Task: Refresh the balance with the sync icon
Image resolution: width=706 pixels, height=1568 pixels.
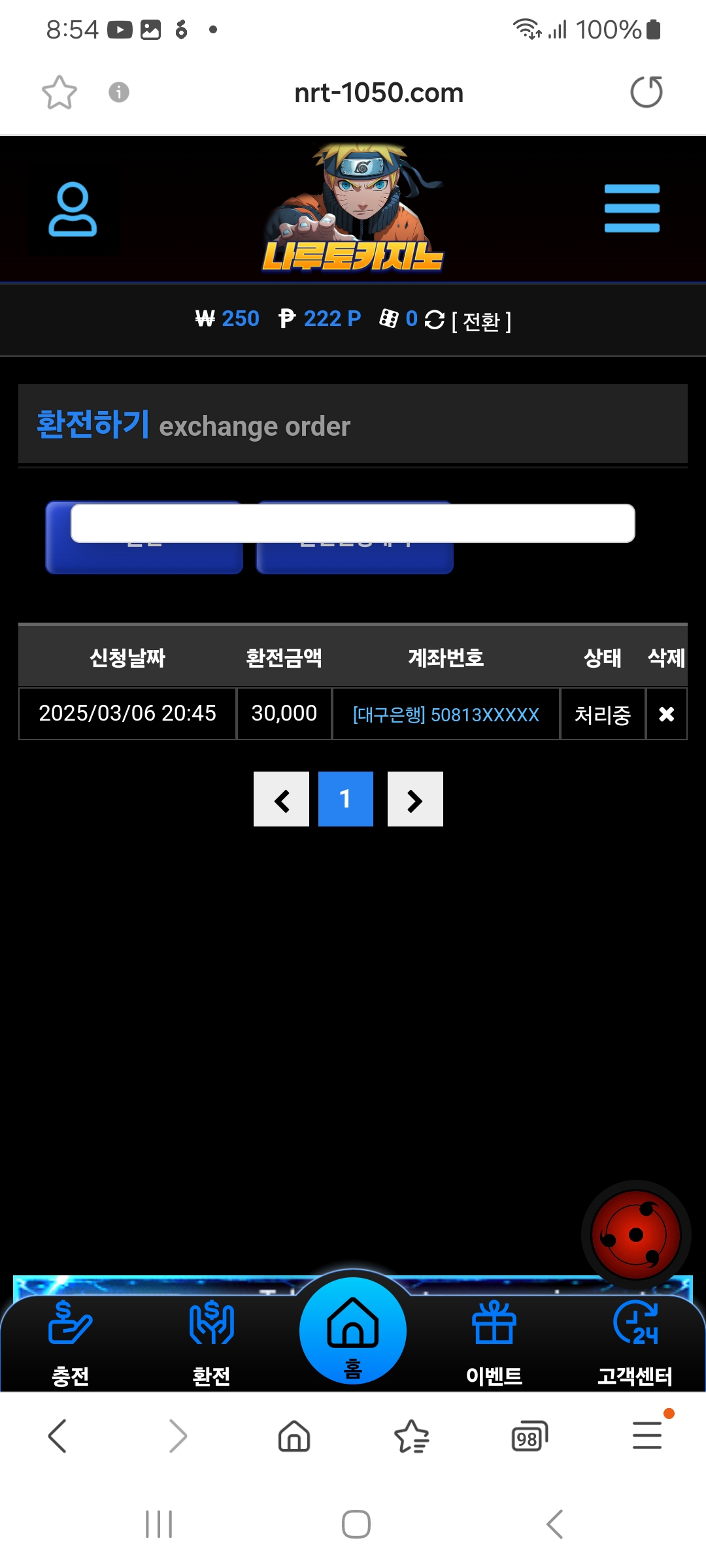Action: 435,319
